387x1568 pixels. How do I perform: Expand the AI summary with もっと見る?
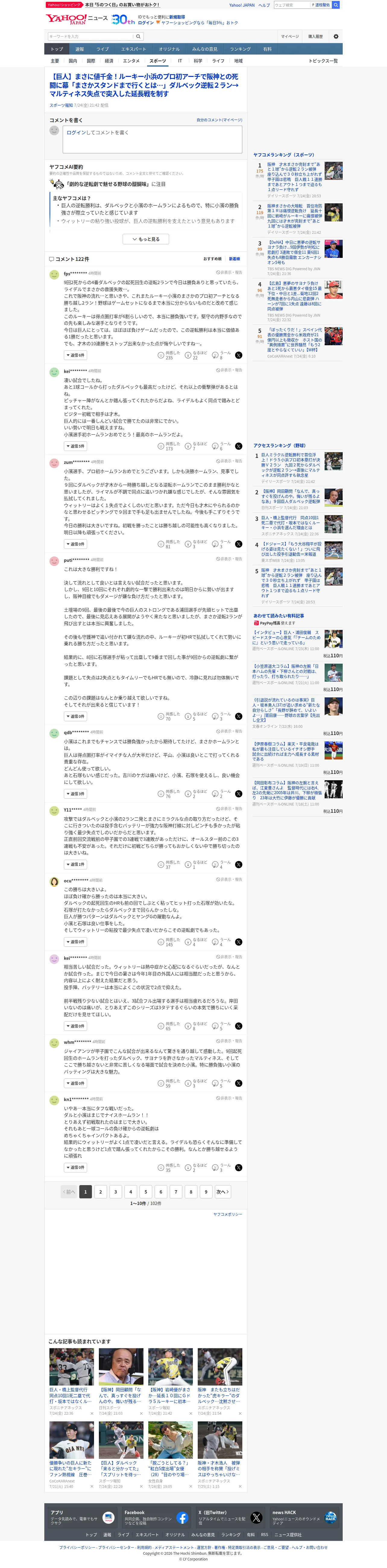click(146, 239)
